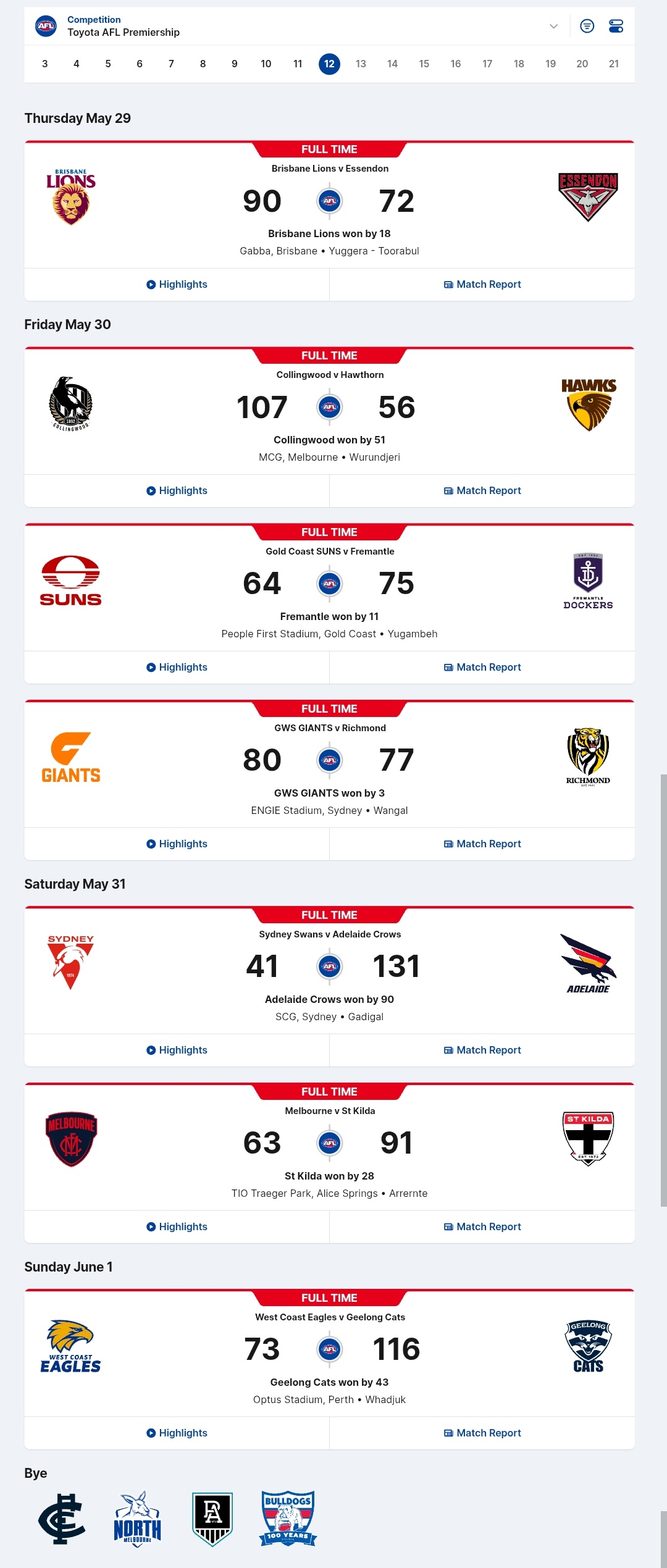Switch to round 13

pos(361,64)
